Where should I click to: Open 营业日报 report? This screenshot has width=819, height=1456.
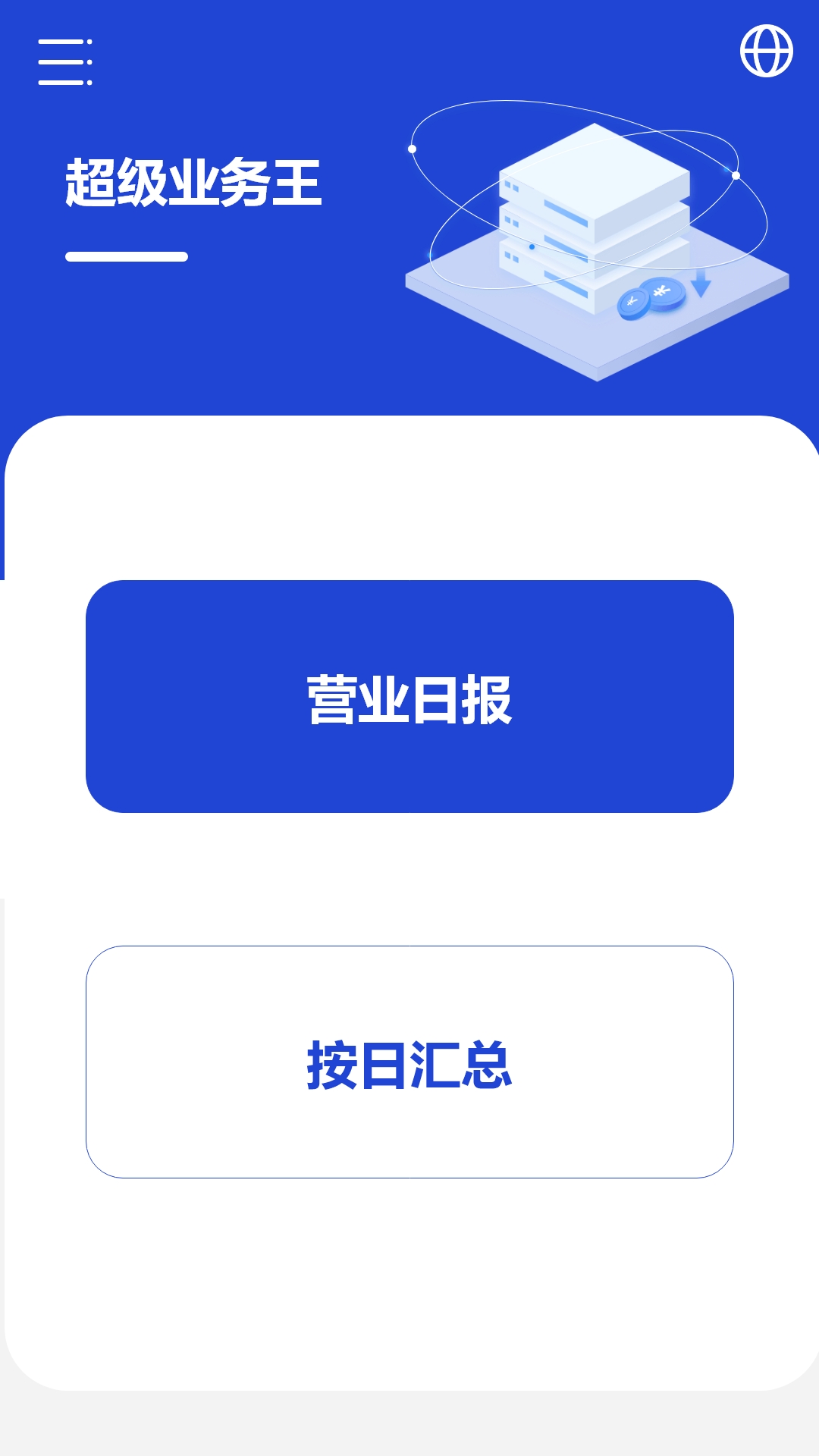[x=409, y=696]
